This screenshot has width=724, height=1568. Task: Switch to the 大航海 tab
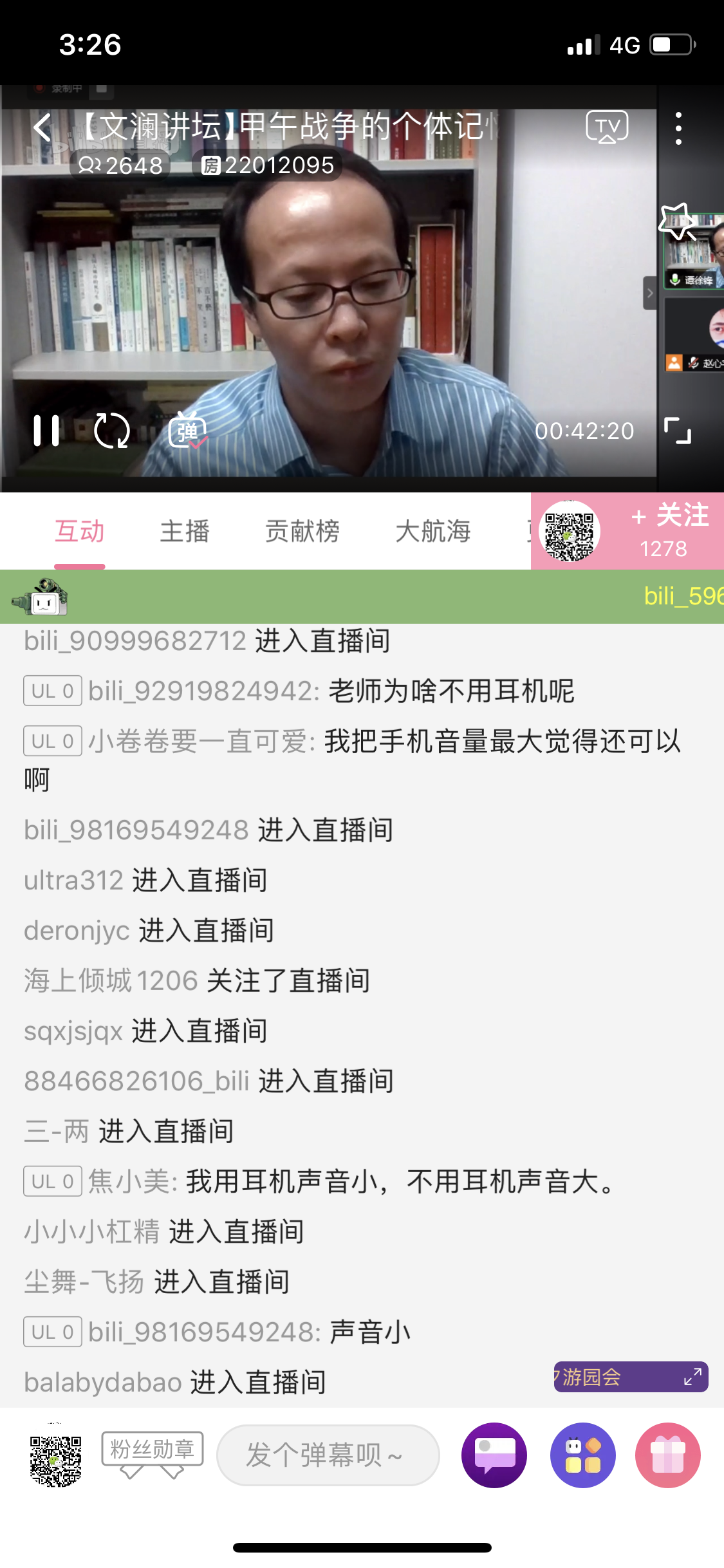point(432,532)
